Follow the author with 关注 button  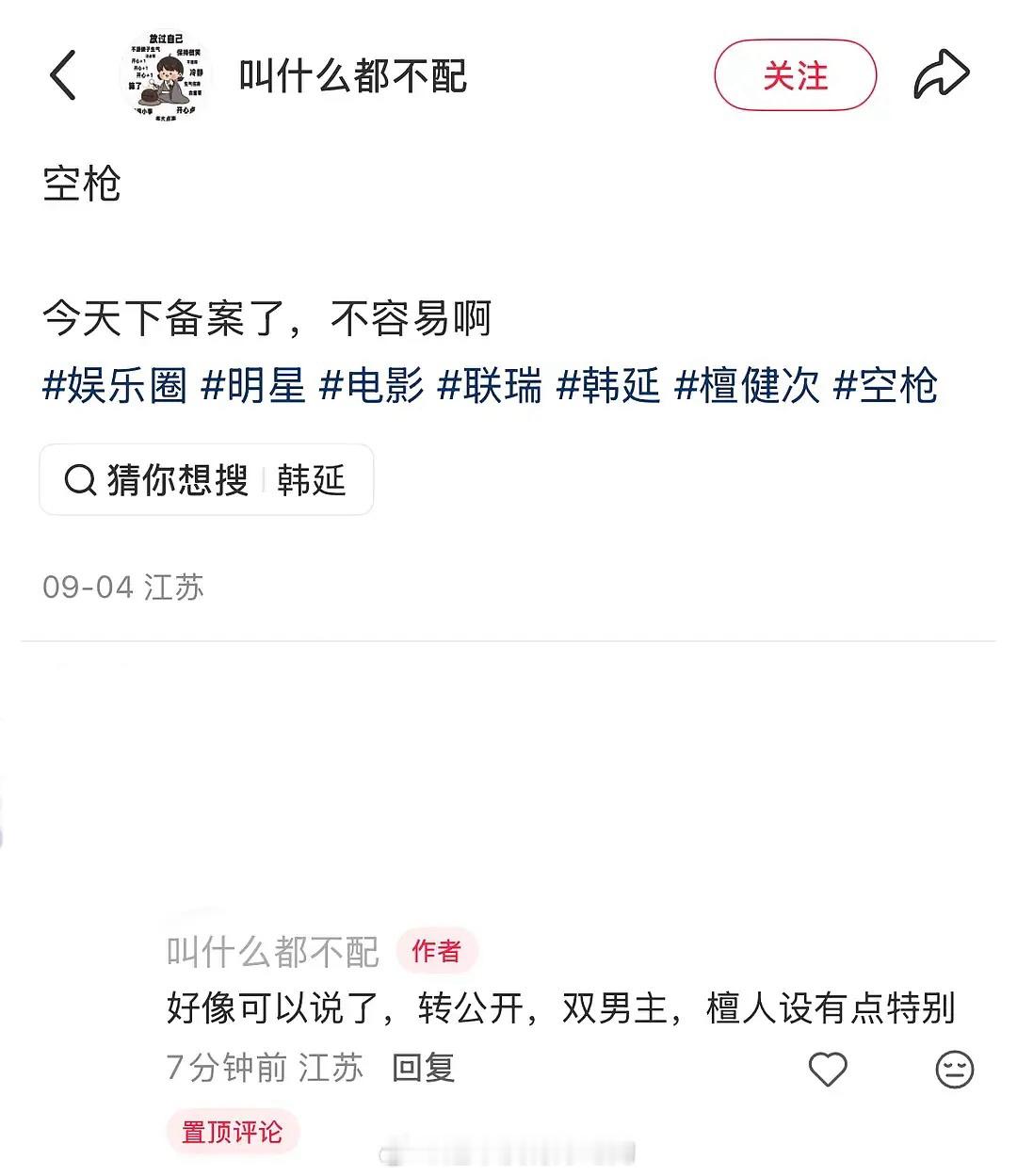[795, 75]
